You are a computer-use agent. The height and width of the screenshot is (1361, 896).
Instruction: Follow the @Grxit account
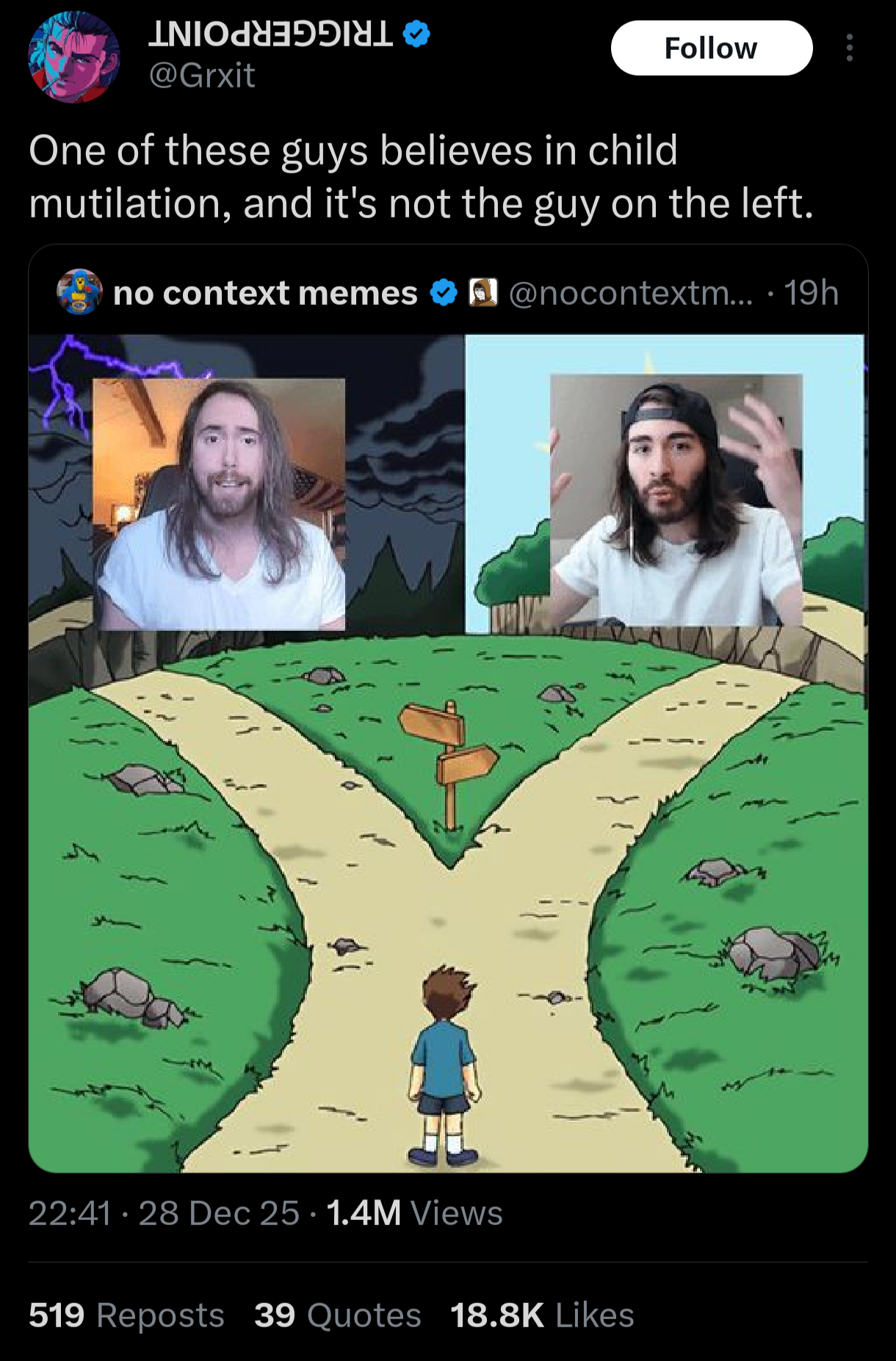(x=711, y=48)
